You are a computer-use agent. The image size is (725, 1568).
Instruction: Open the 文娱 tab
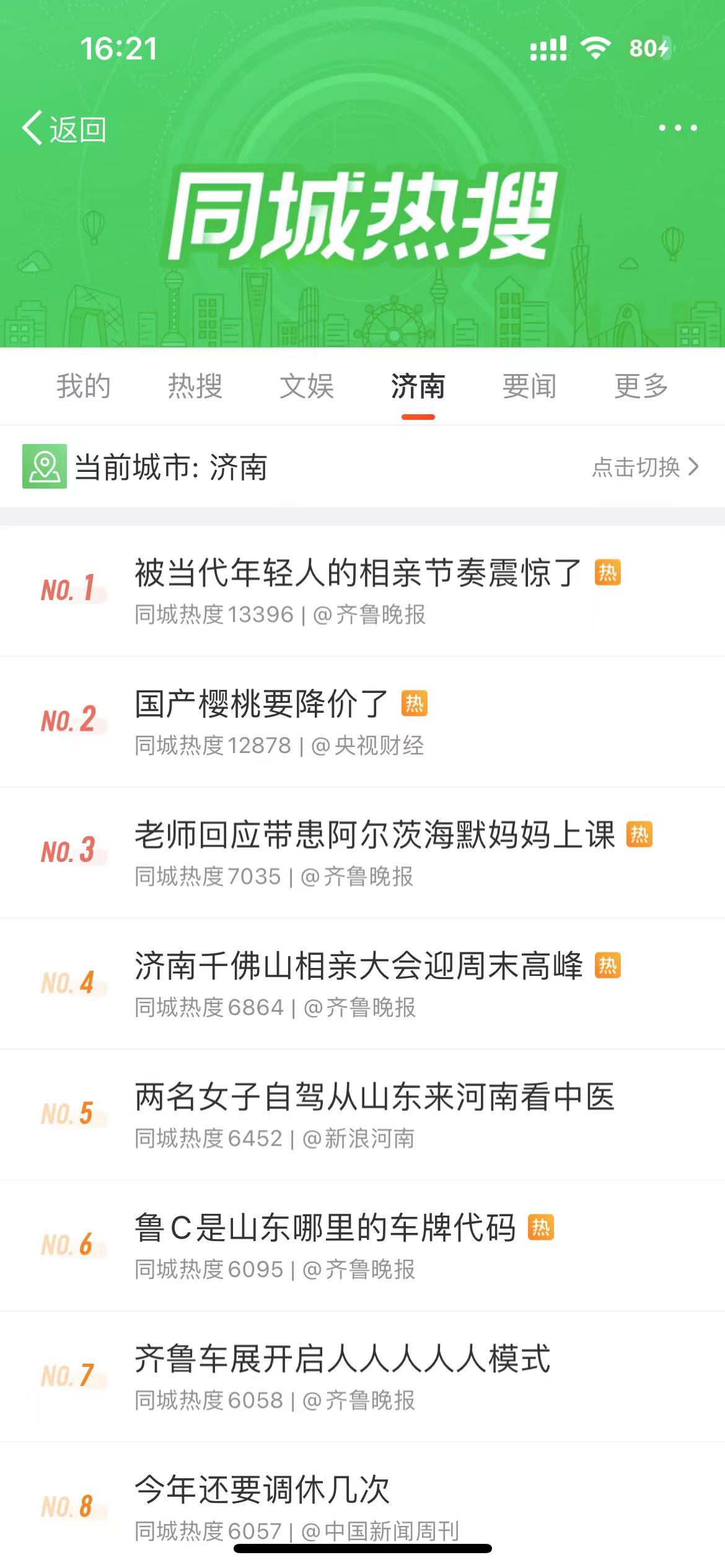pos(307,386)
